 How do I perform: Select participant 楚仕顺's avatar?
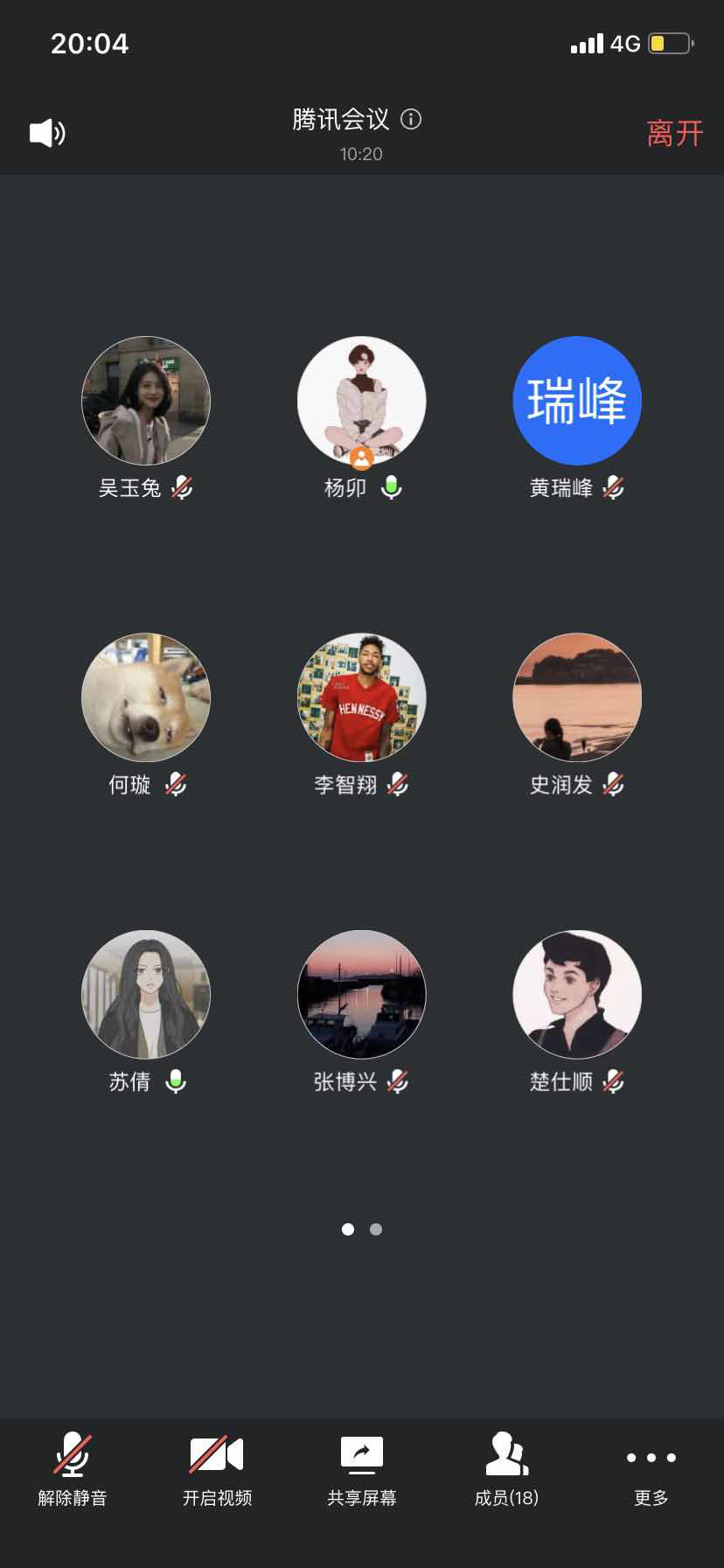pos(577,995)
